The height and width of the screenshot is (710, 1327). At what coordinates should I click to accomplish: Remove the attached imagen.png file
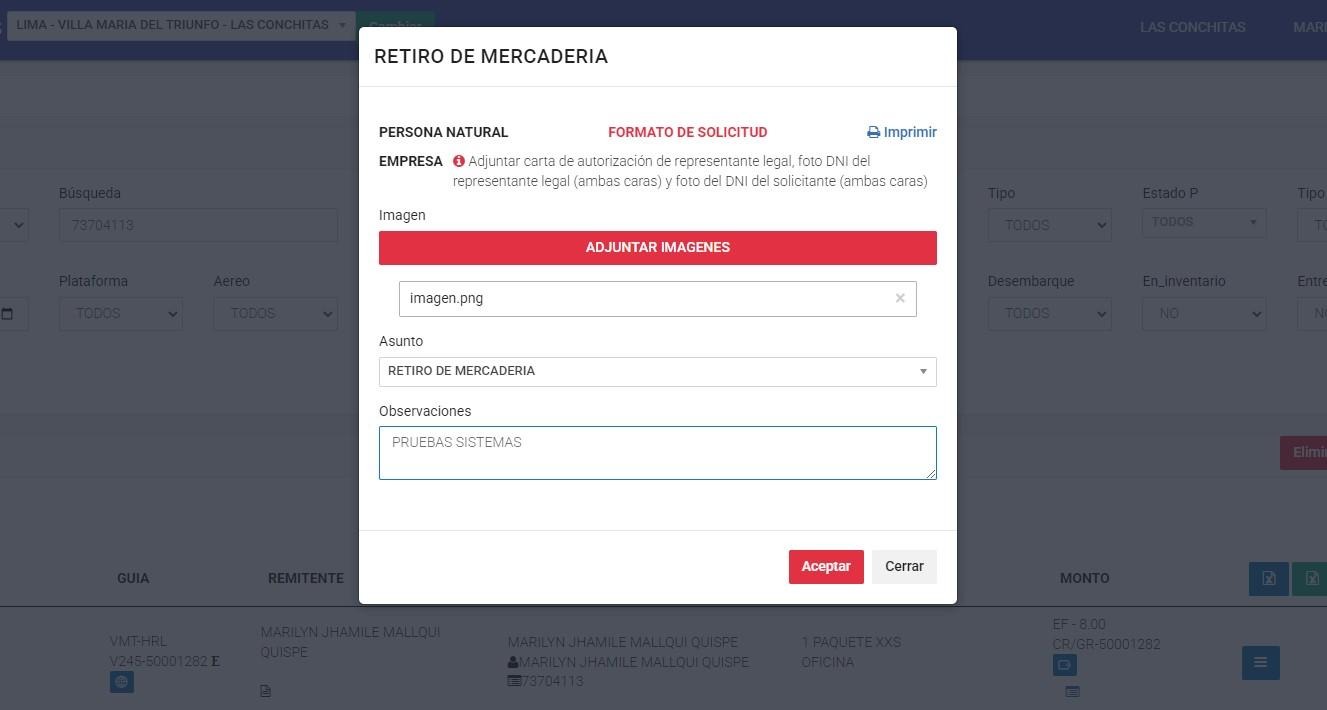point(900,298)
